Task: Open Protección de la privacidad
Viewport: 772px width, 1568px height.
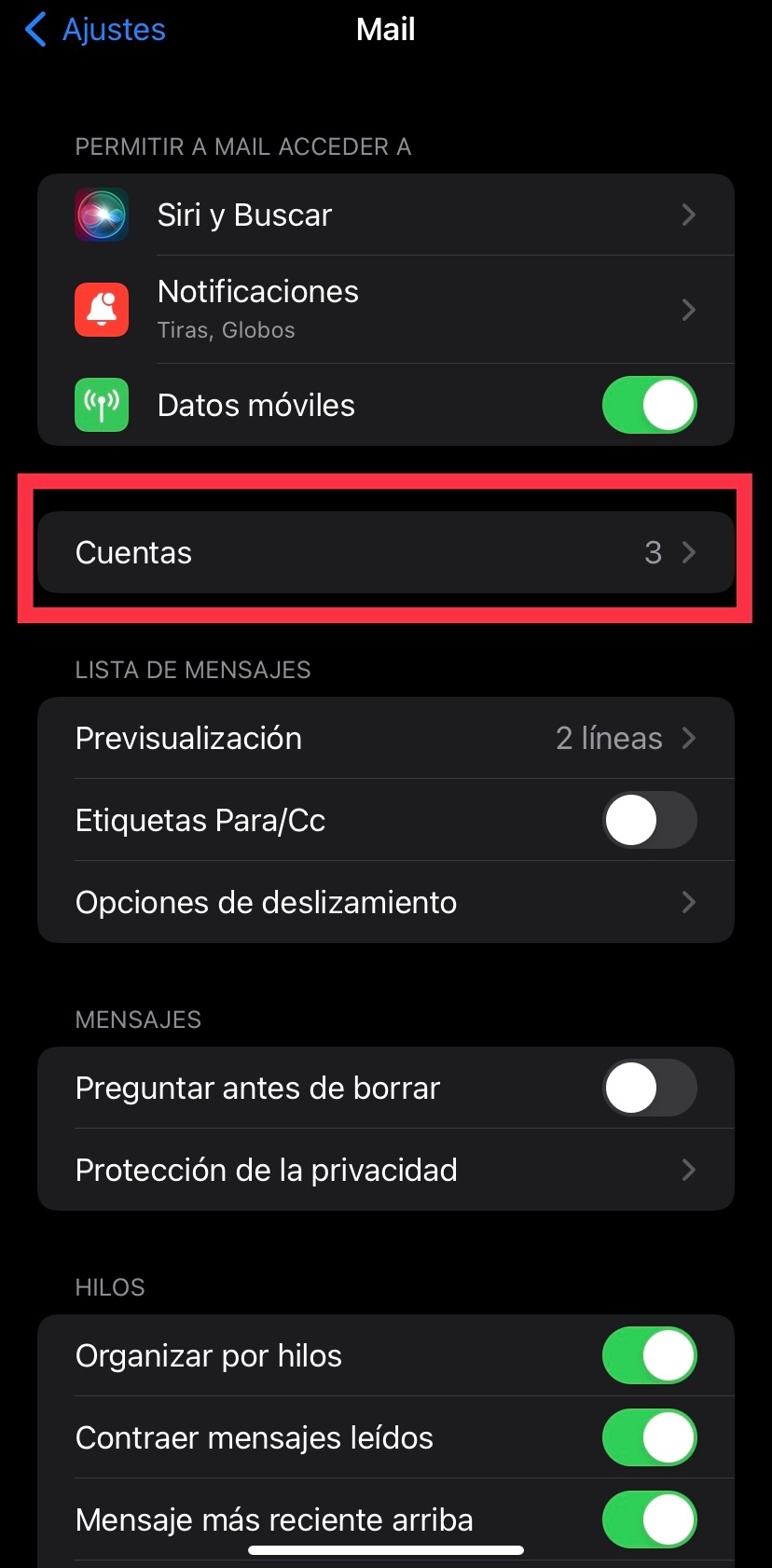Action: coord(386,1170)
